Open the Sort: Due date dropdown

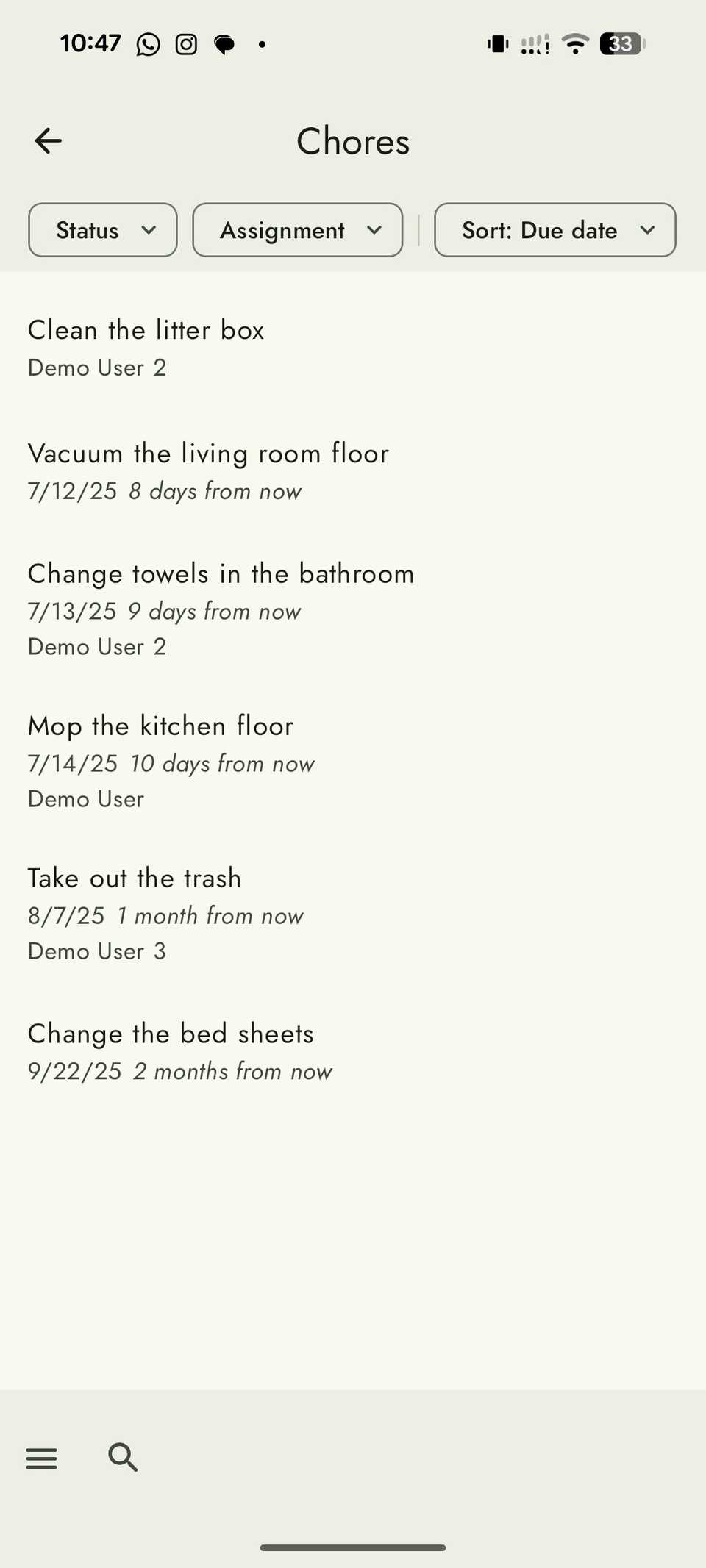click(555, 229)
